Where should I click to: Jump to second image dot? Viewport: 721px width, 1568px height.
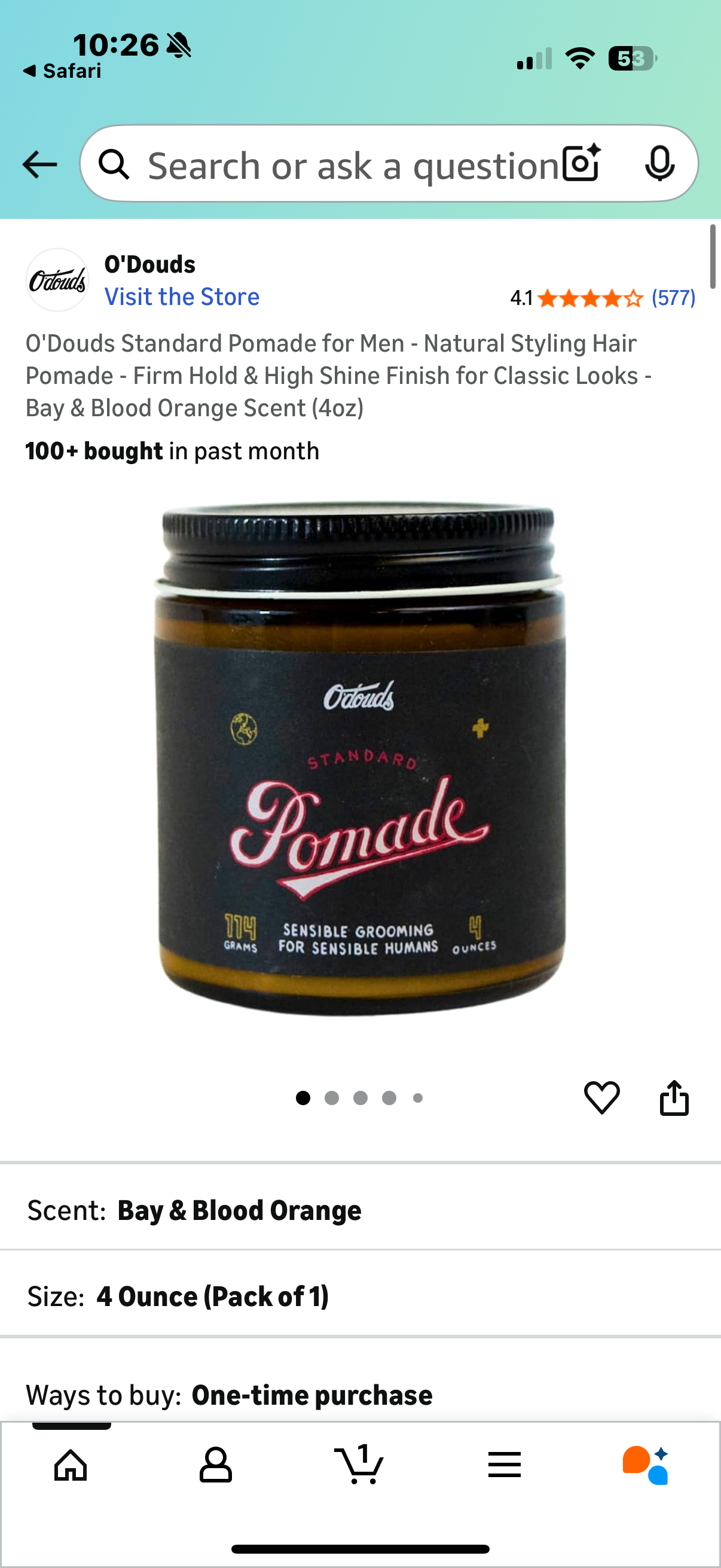point(332,1097)
